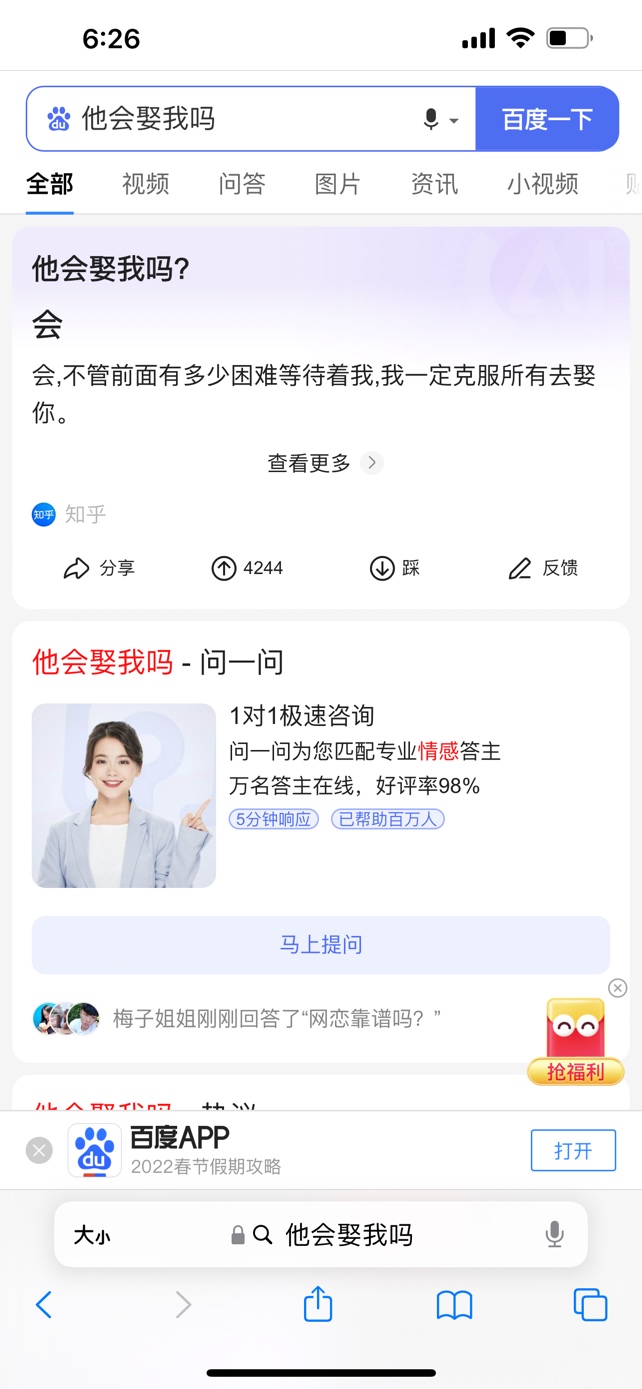
Task: Dismiss the 百度APP banner
Action: [39, 1150]
